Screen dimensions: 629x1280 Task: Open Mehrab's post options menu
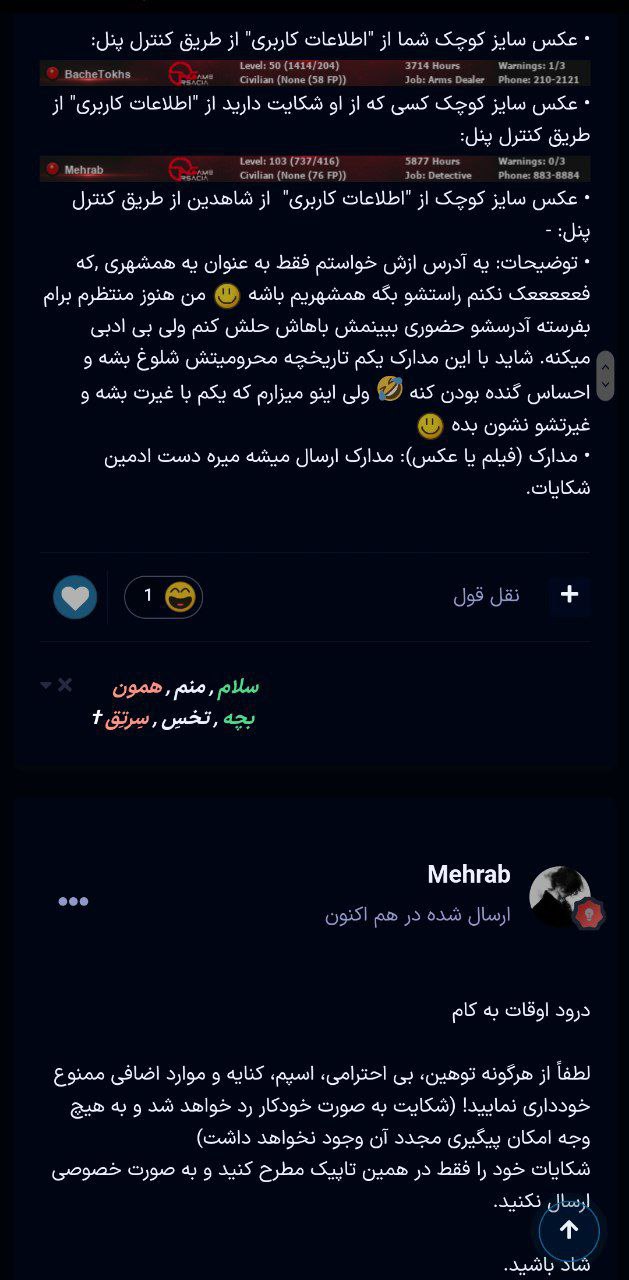(73, 901)
